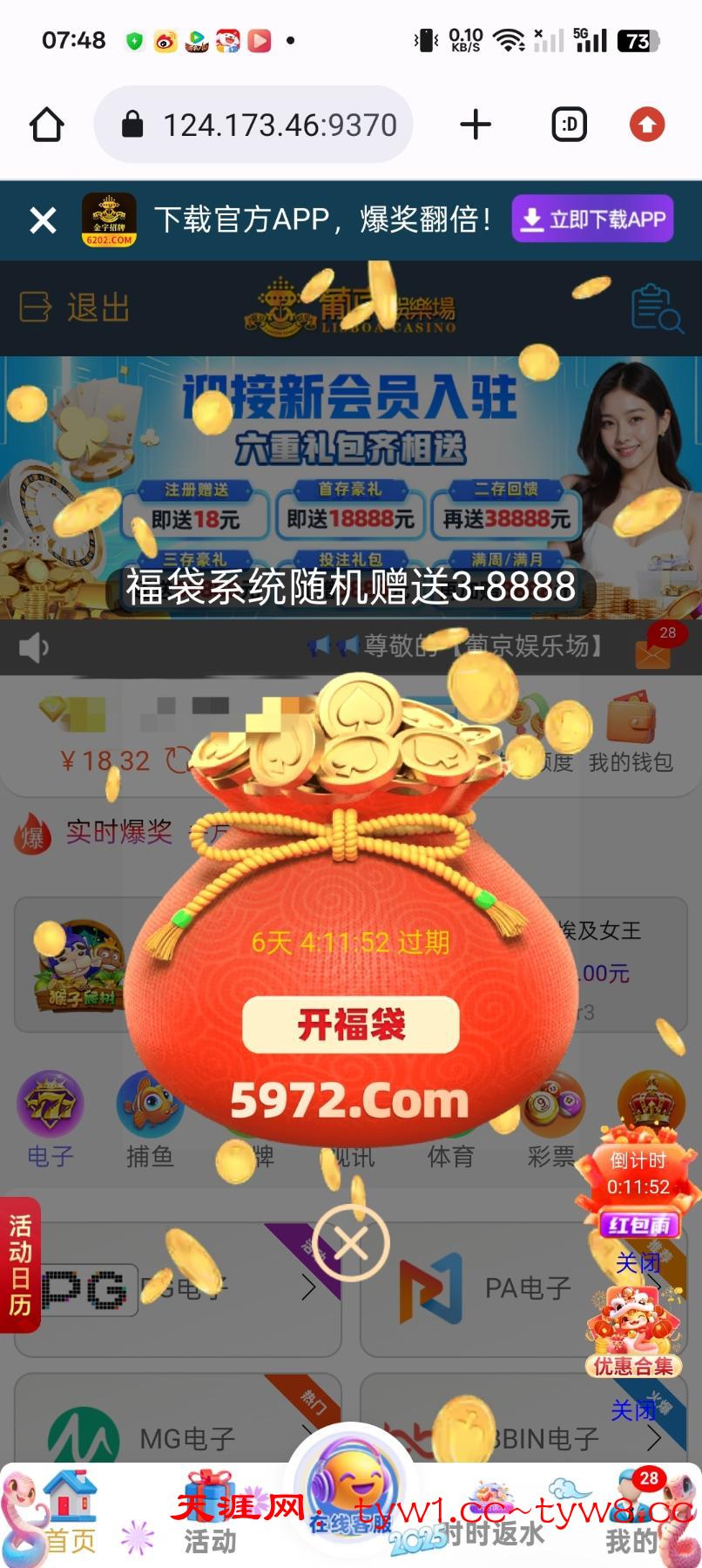Open browser home page
Viewport: 702px width, 1568px height.
tap(47, 125)
